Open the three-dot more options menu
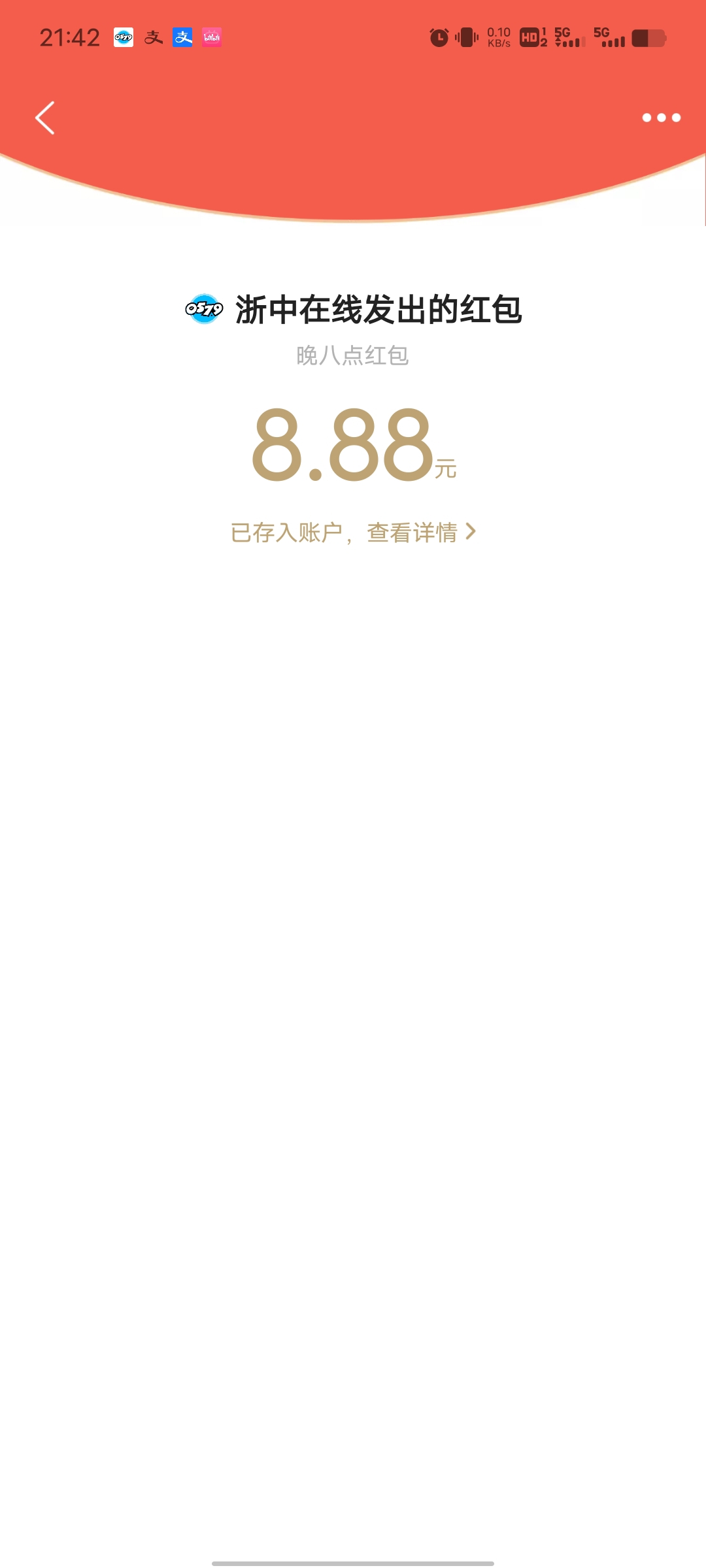Screen dimensions: 706x1568 click(661, 118)
